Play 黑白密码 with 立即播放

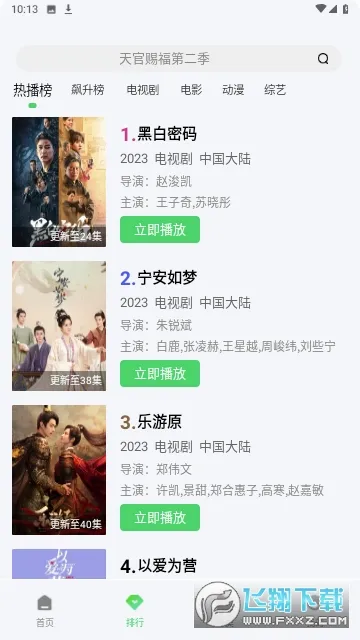(x=160, y=230)
